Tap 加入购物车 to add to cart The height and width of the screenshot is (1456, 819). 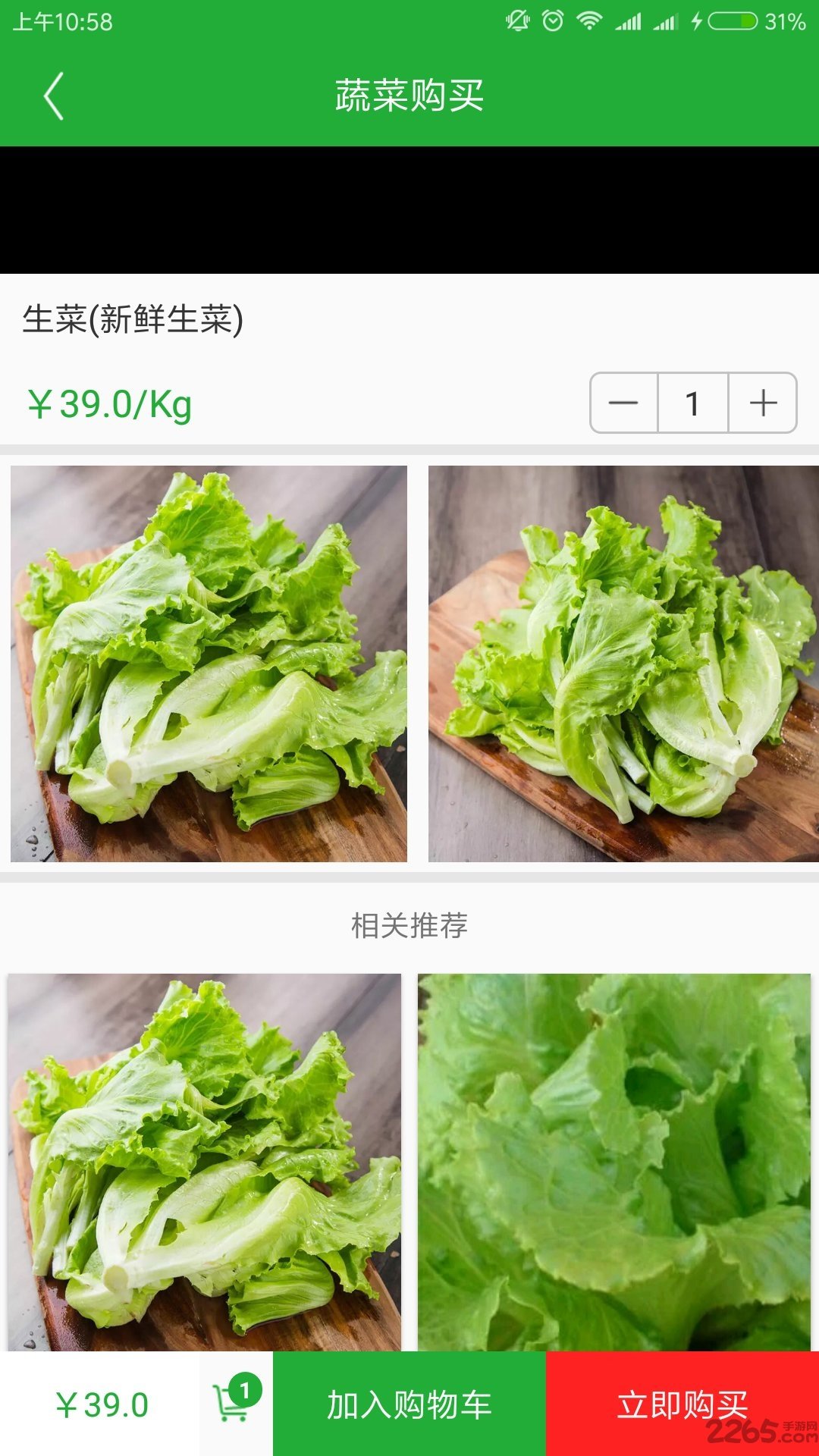point(409,1407)
